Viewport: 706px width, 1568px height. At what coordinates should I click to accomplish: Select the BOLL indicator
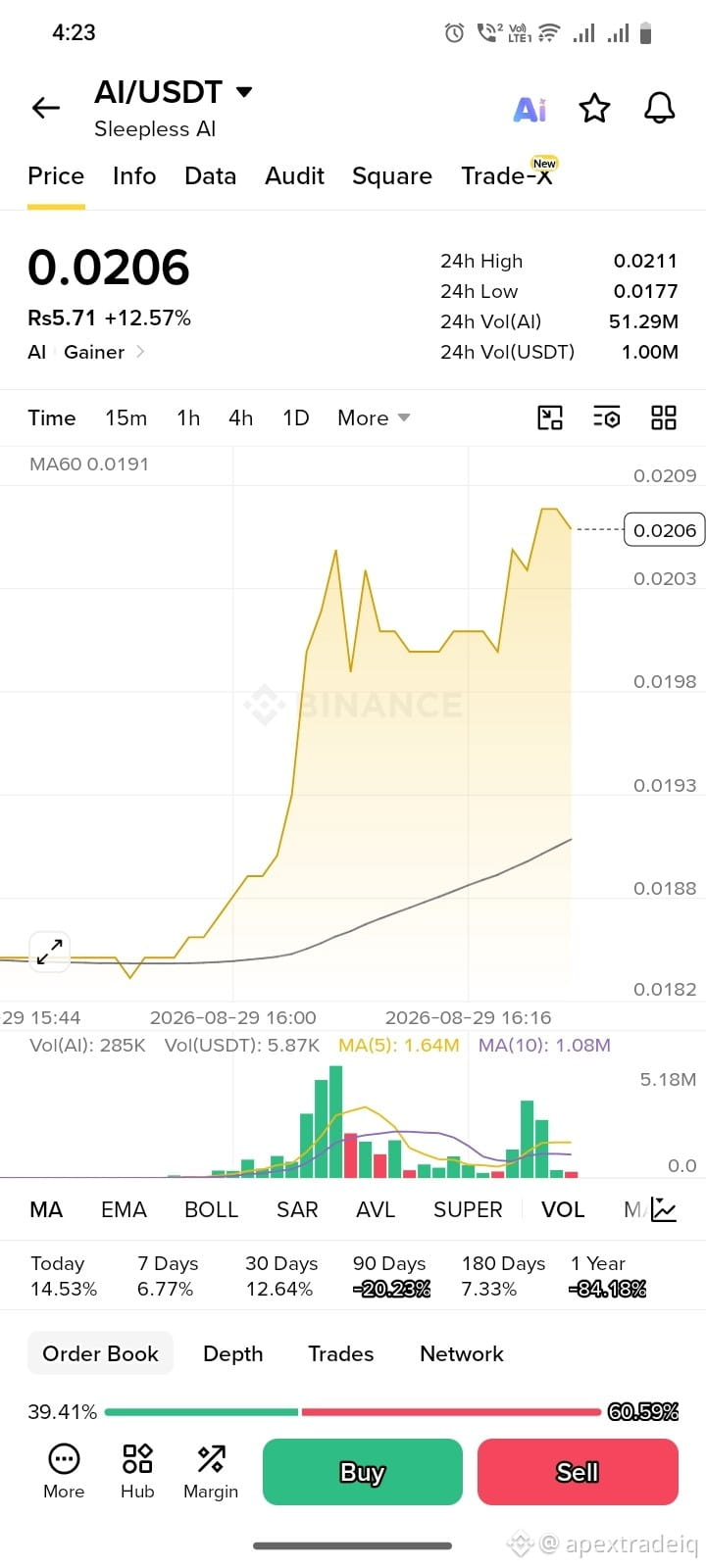[212, 1210]
